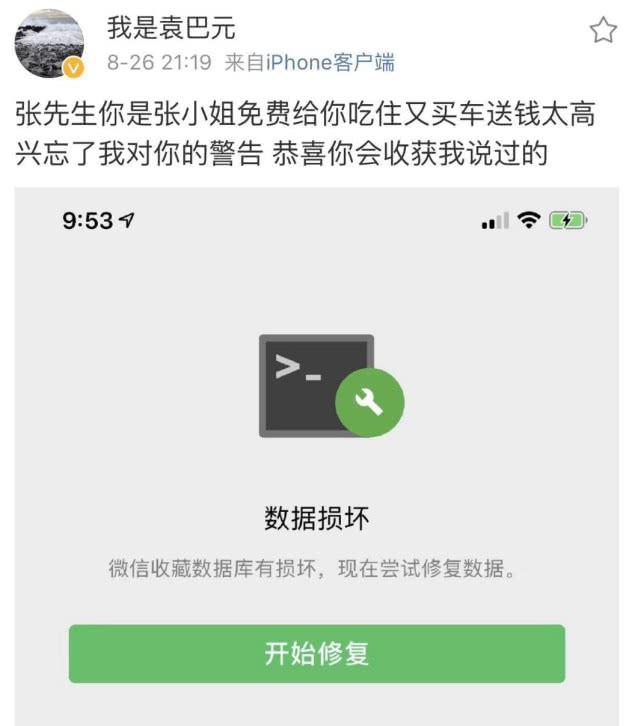Open the attached WeChat screenshot image
Screen dimensions: 641x726
coord(318,450)
